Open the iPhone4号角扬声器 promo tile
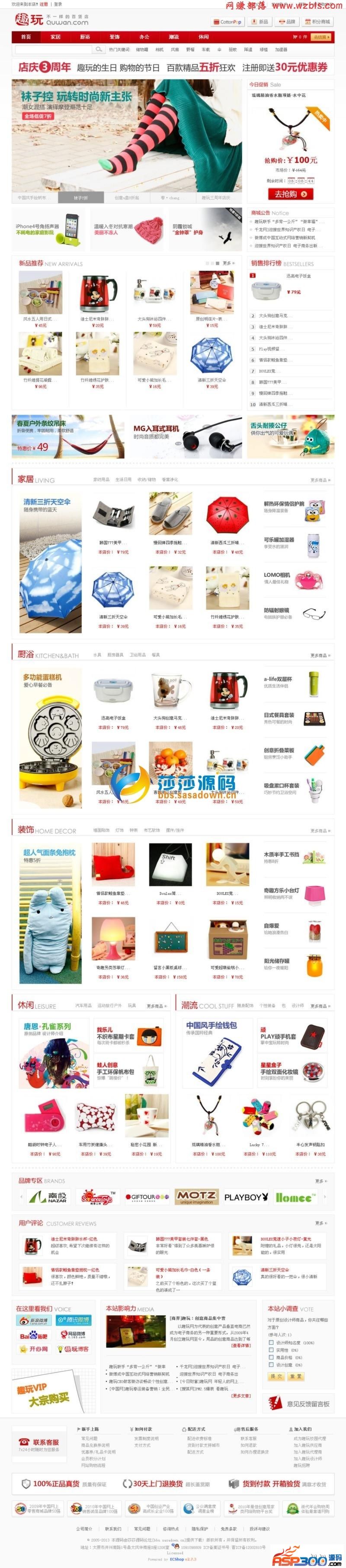Viewport: 346px width, 1568px height. click(x=49, y=229)
